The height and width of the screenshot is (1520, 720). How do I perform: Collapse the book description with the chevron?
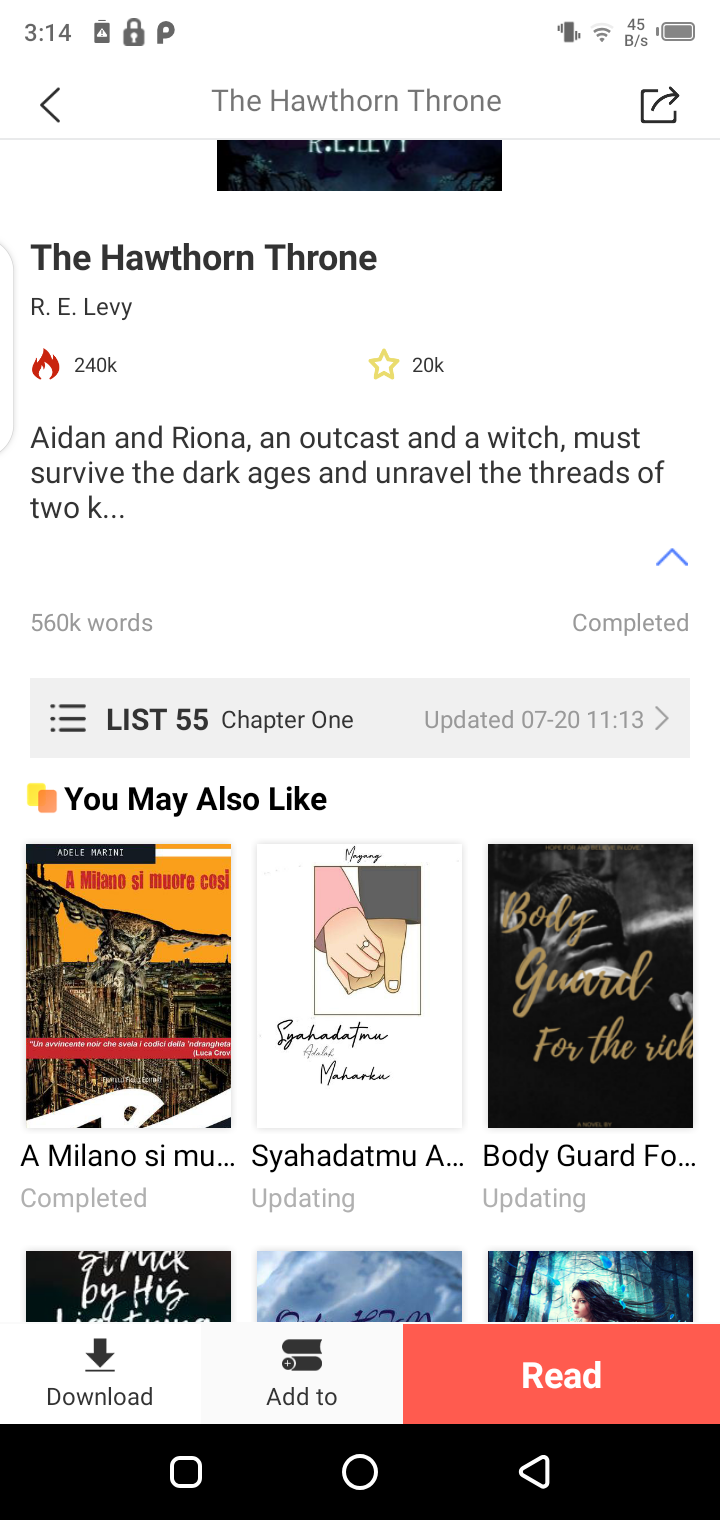click(671, 558)
